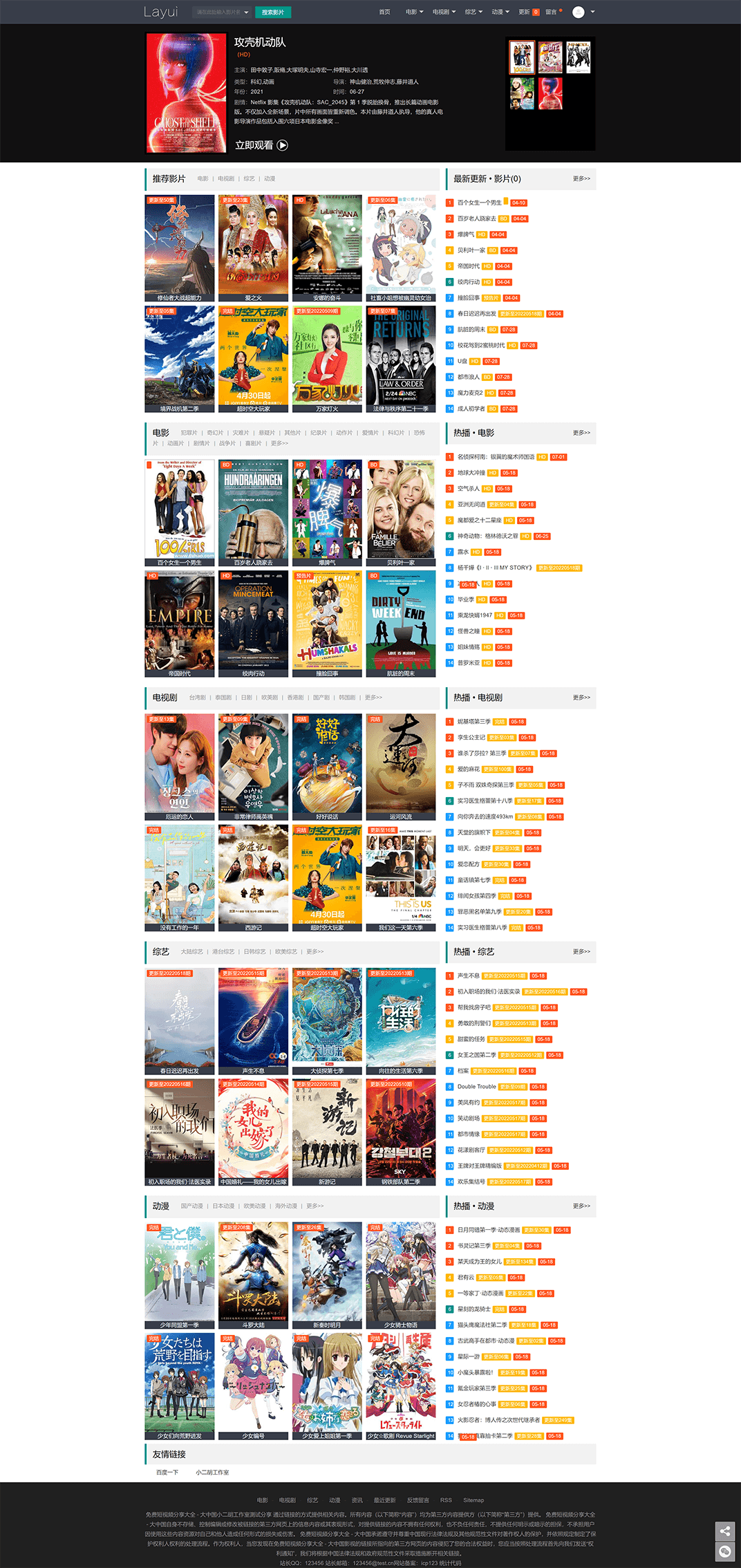Screen dimensions: 741x1568
Task: Open the 修仙者大战超能力 poster card
Action: [x=179, y=249]
